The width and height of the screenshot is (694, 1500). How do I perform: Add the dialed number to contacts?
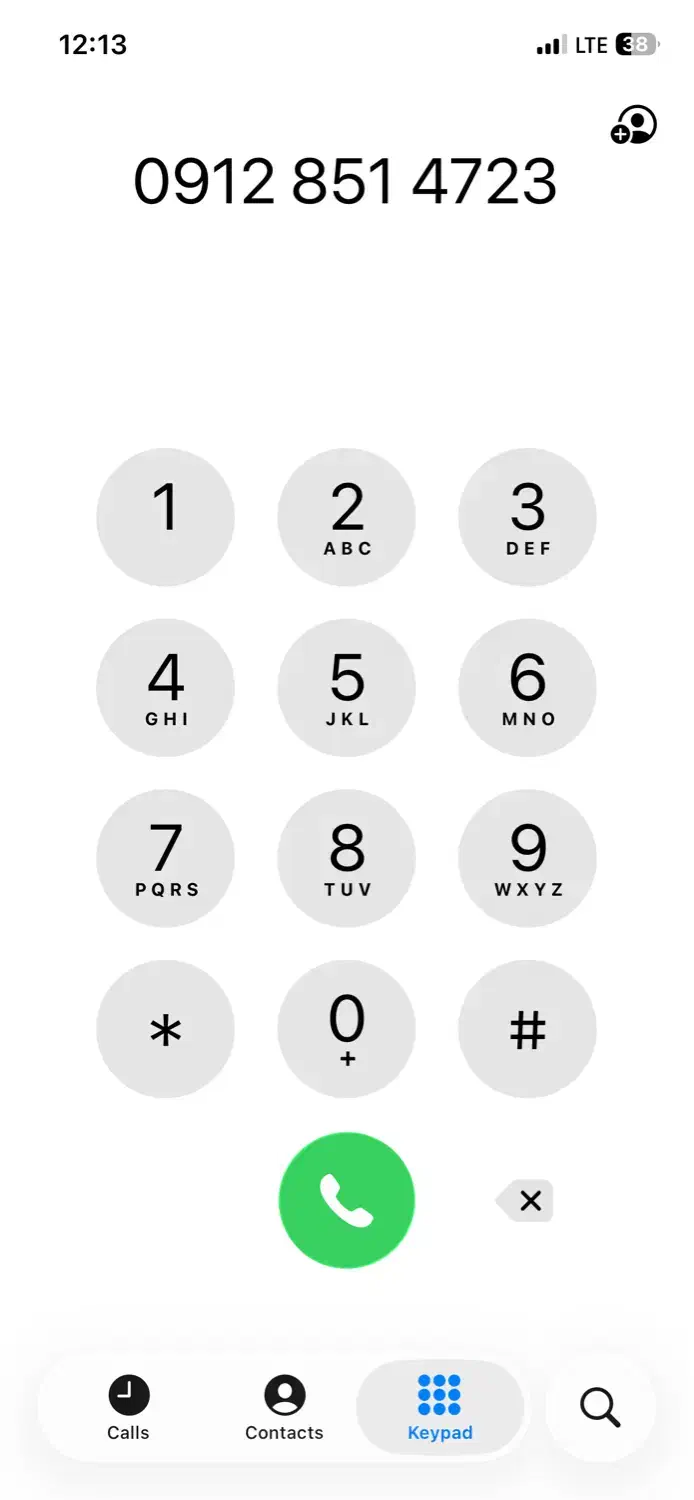point(634,126)
